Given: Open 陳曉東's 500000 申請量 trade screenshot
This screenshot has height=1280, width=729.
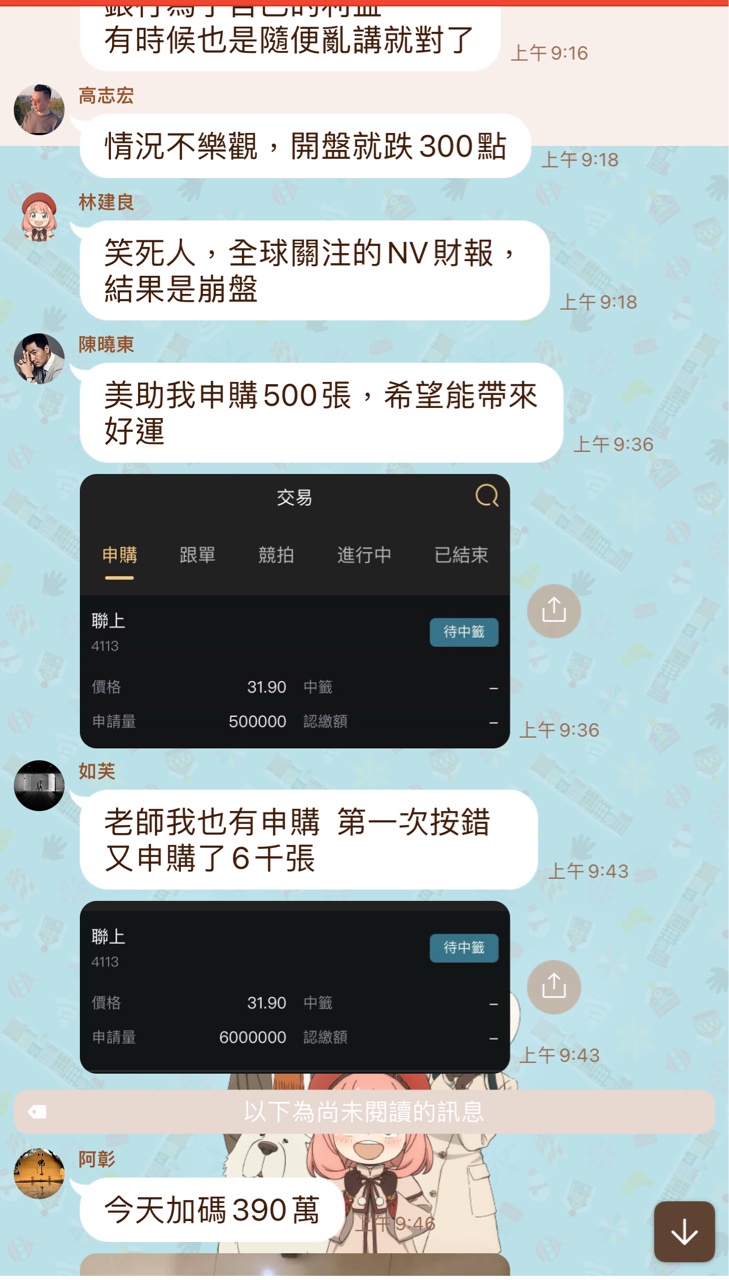Looking at the screenshot, I should [x=295, y=611].
